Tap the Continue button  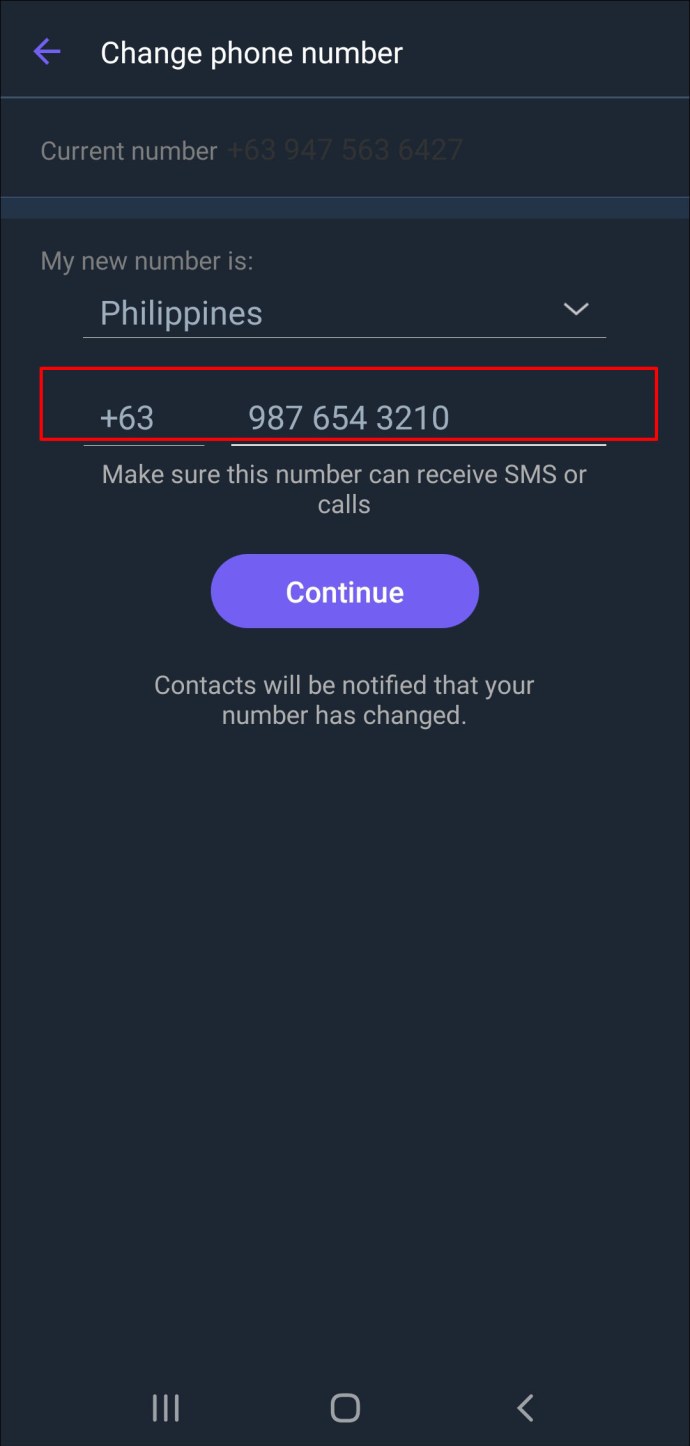click(344, 591)
